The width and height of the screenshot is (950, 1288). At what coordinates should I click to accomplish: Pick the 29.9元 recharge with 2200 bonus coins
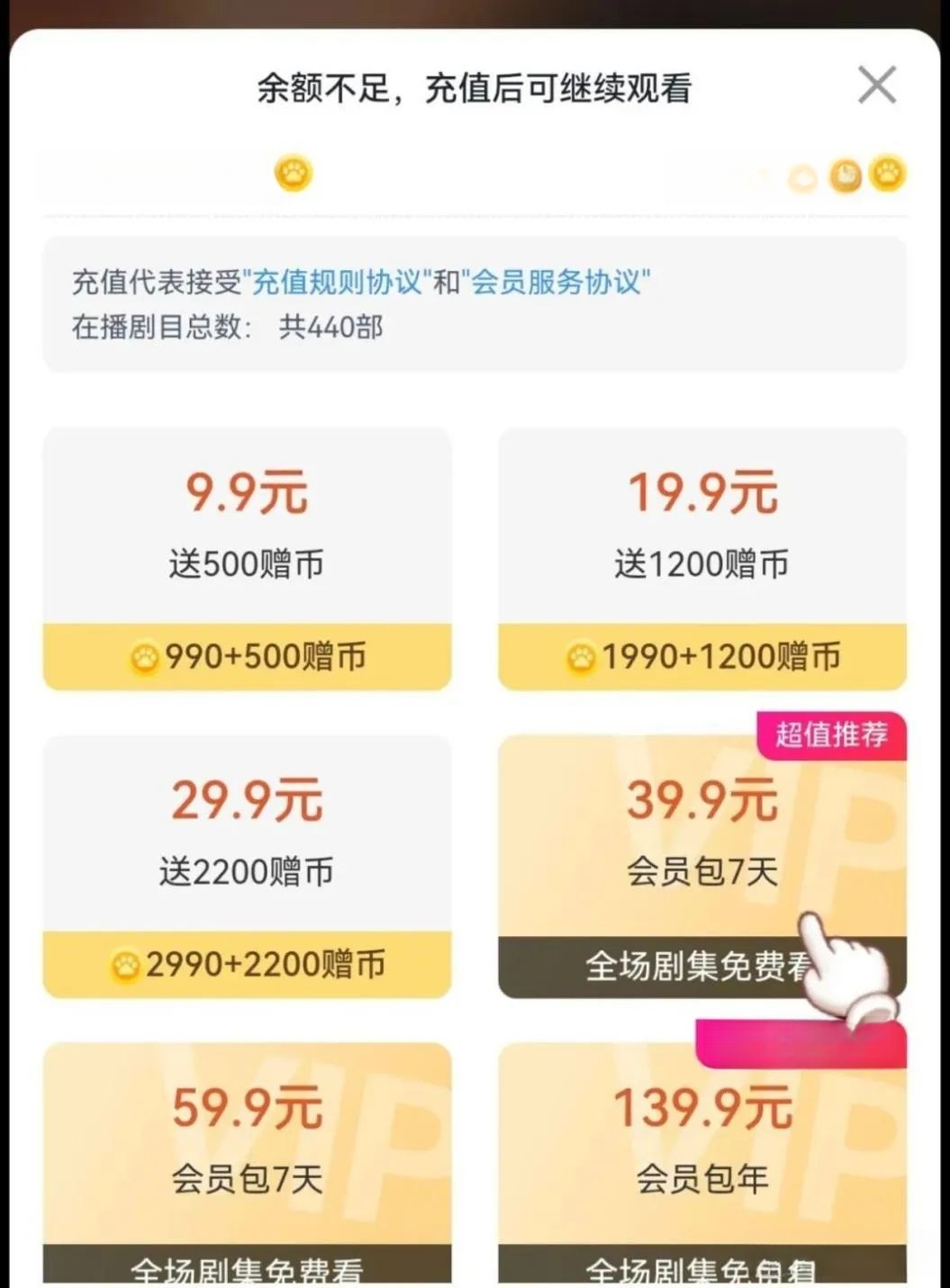pos(247,866)
